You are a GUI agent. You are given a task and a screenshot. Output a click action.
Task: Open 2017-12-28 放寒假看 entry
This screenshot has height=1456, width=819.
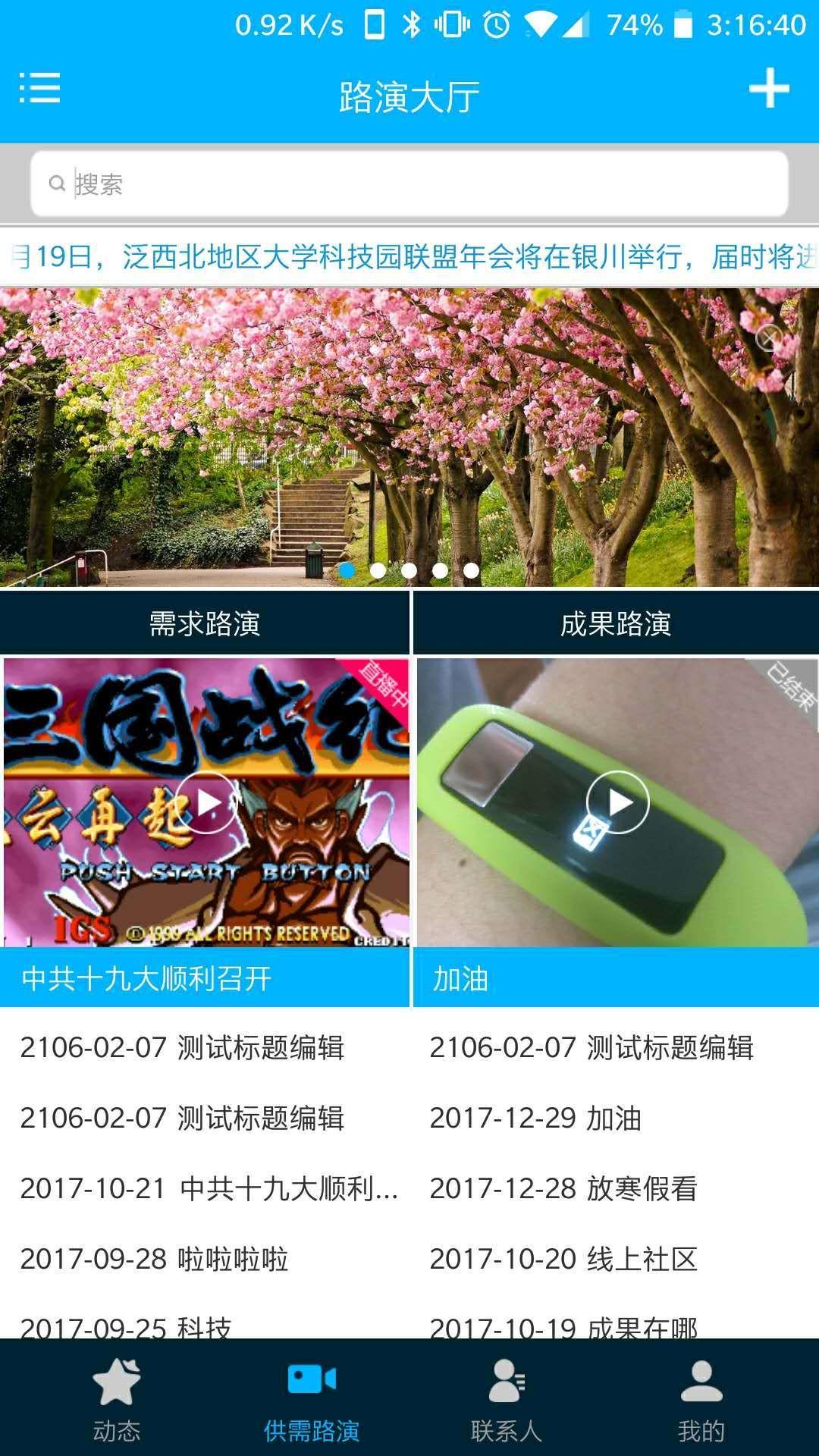click(563, 1188)
